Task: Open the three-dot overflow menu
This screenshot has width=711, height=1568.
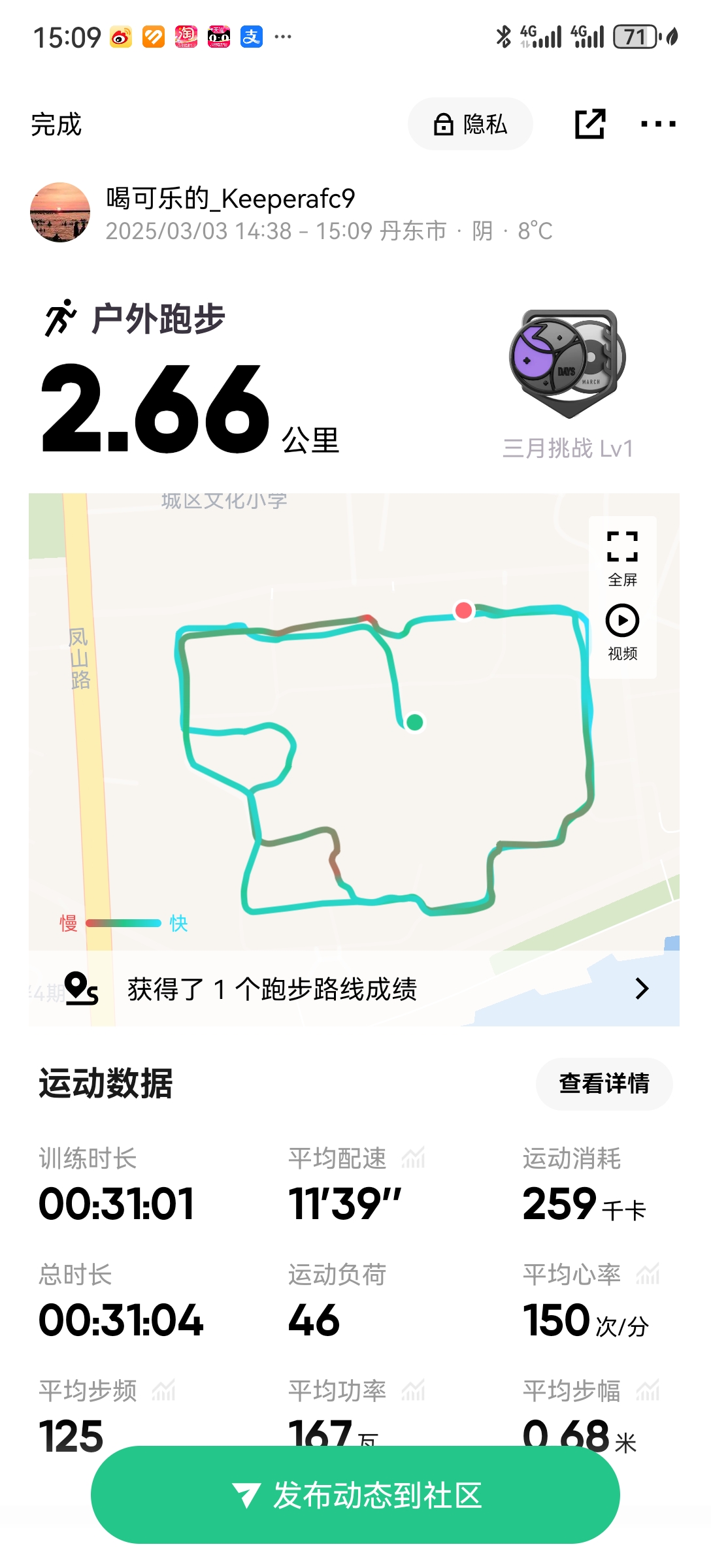Action: (657, 124)
